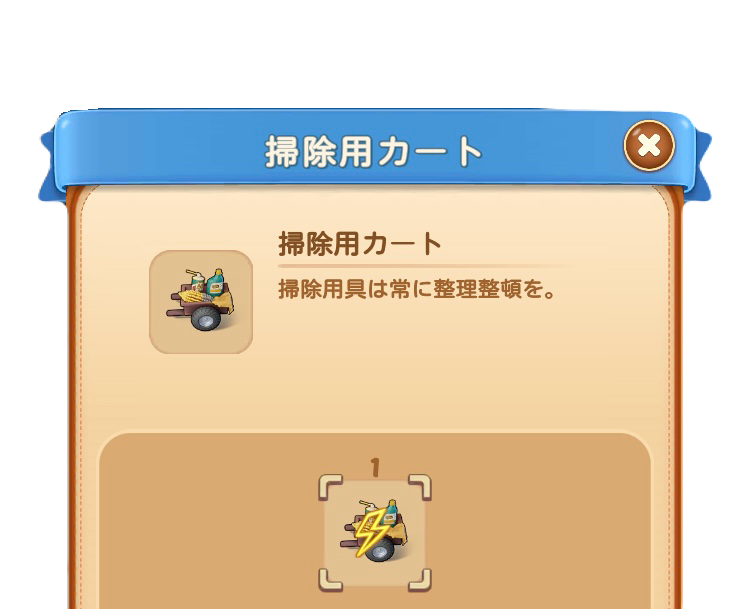
Task: Select the level 1 cleaning cart item
Action: pos(375,532)
